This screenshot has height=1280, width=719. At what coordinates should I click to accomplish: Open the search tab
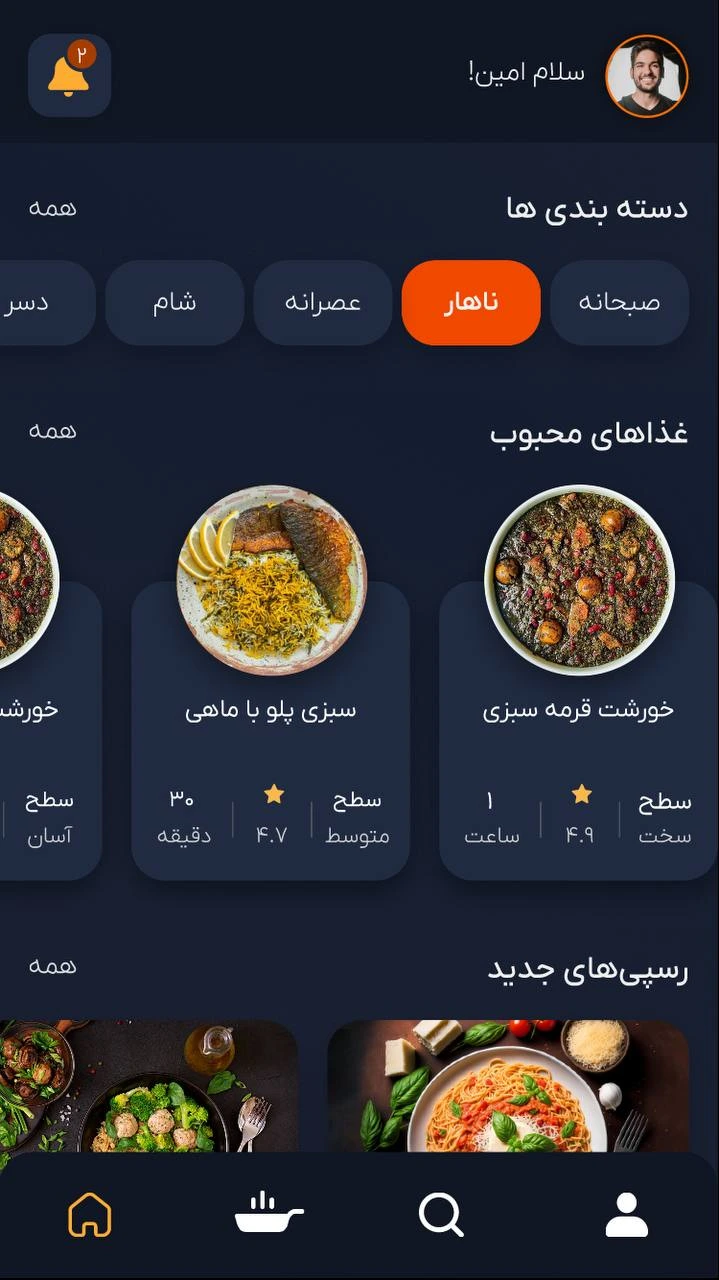pyautogui.click(x=440, y=1216)
